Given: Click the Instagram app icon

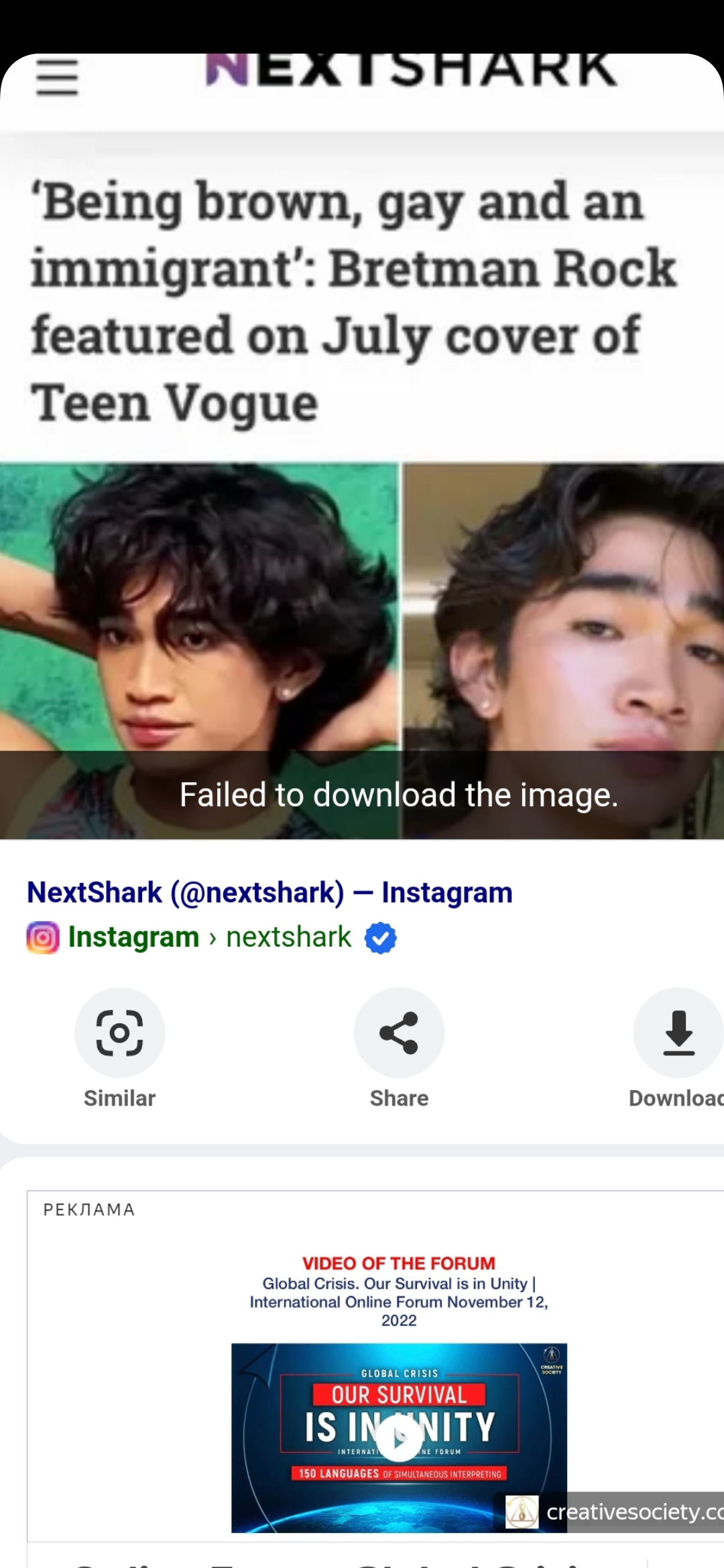Looking at the screenshot, I should point(42,936).
